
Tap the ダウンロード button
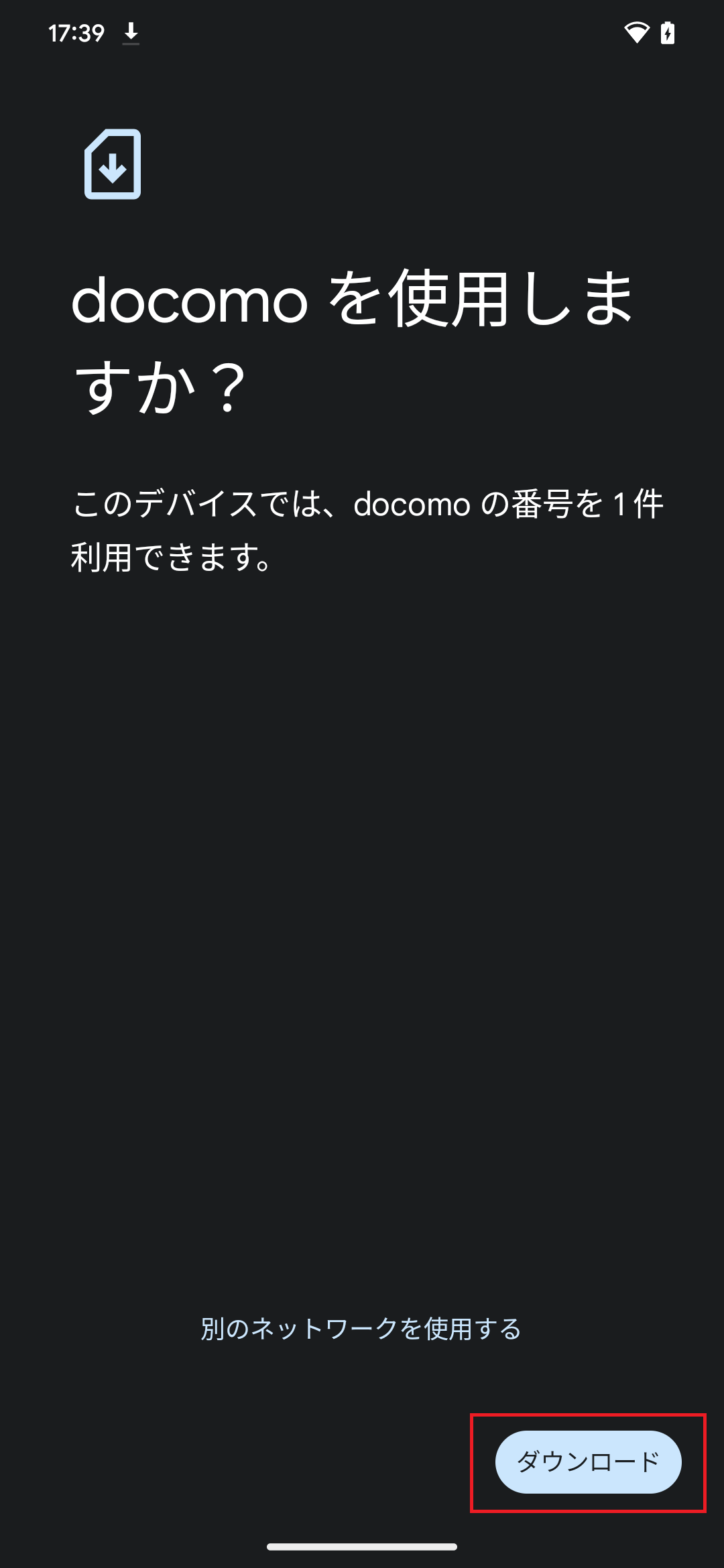[588, 1461]
